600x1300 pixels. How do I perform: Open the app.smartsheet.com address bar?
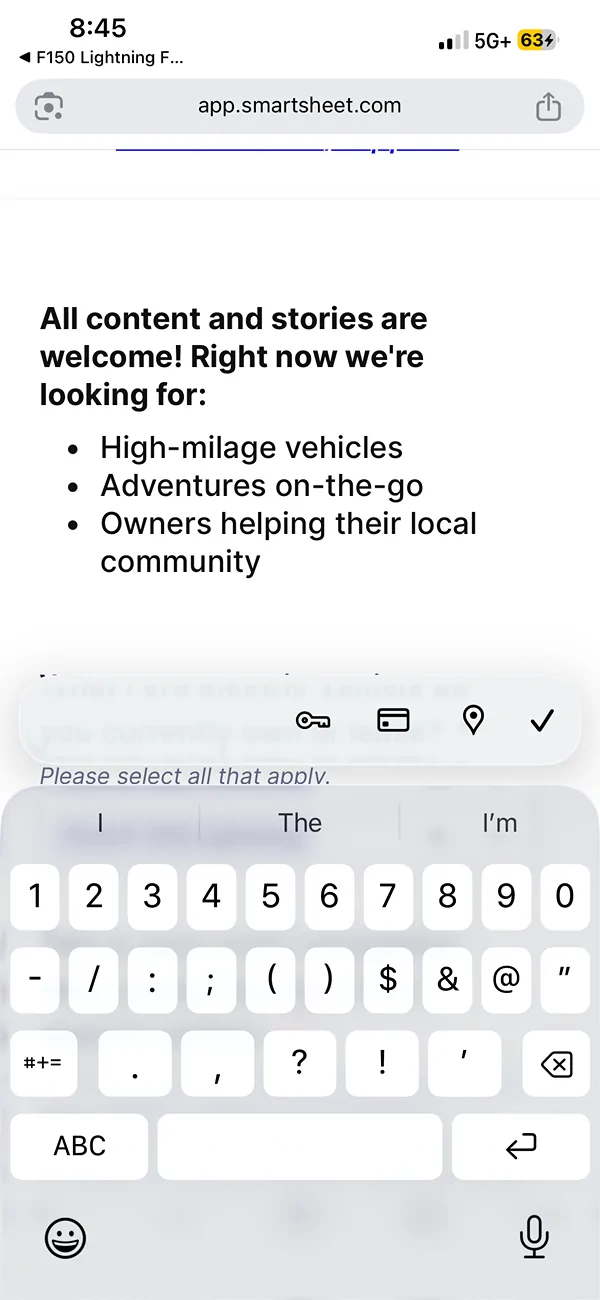299,106
